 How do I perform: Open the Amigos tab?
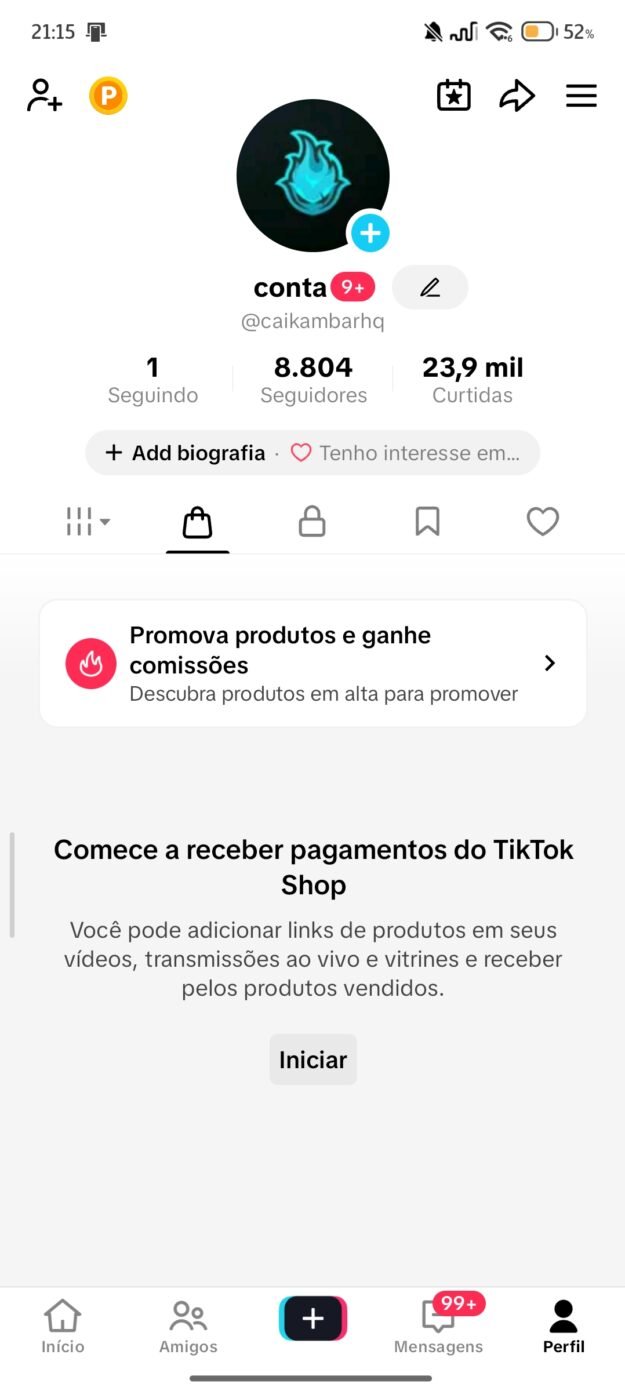point(188,1326)
